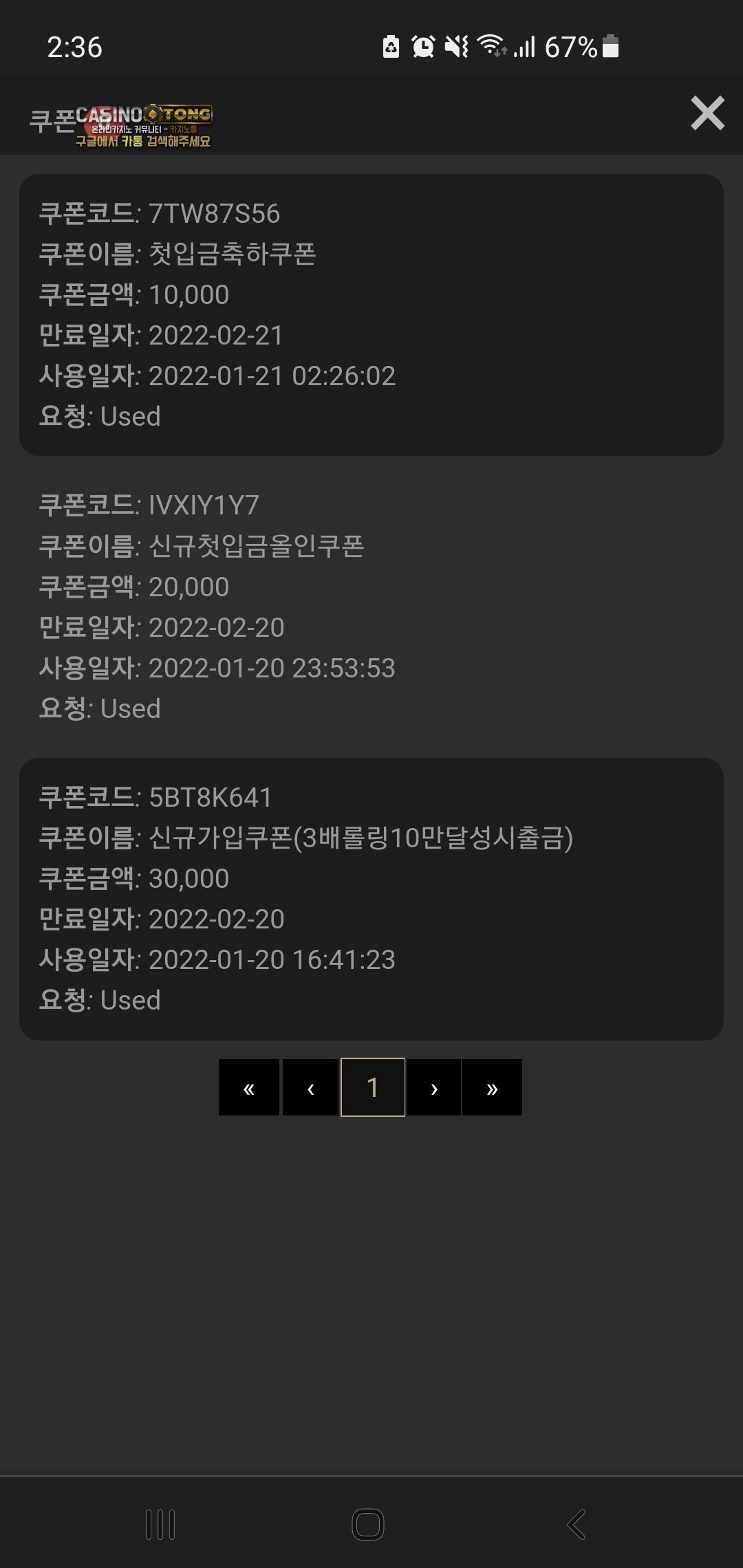Image resolution: width=743 pixels, height=1568 pixels.
Task: Tap the system back button
Action: click(577, 1525)
